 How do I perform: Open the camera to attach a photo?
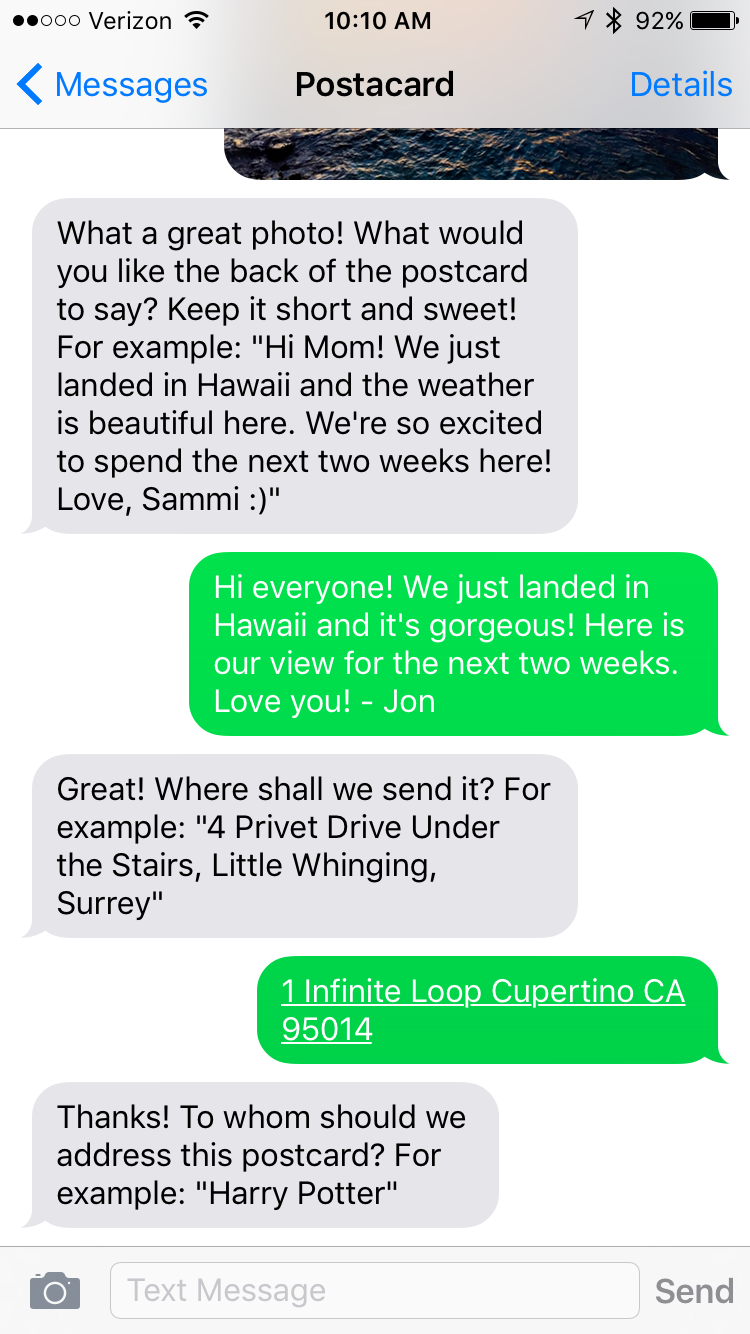pyautogui.click(x=55, y=1290)
